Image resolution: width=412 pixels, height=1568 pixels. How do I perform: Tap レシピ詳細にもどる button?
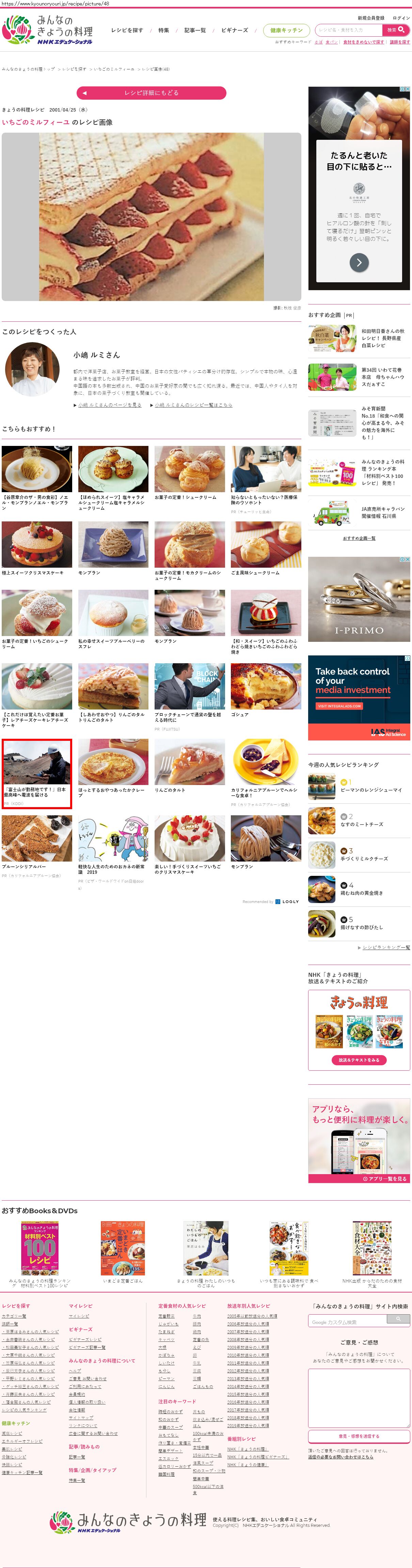151,93
